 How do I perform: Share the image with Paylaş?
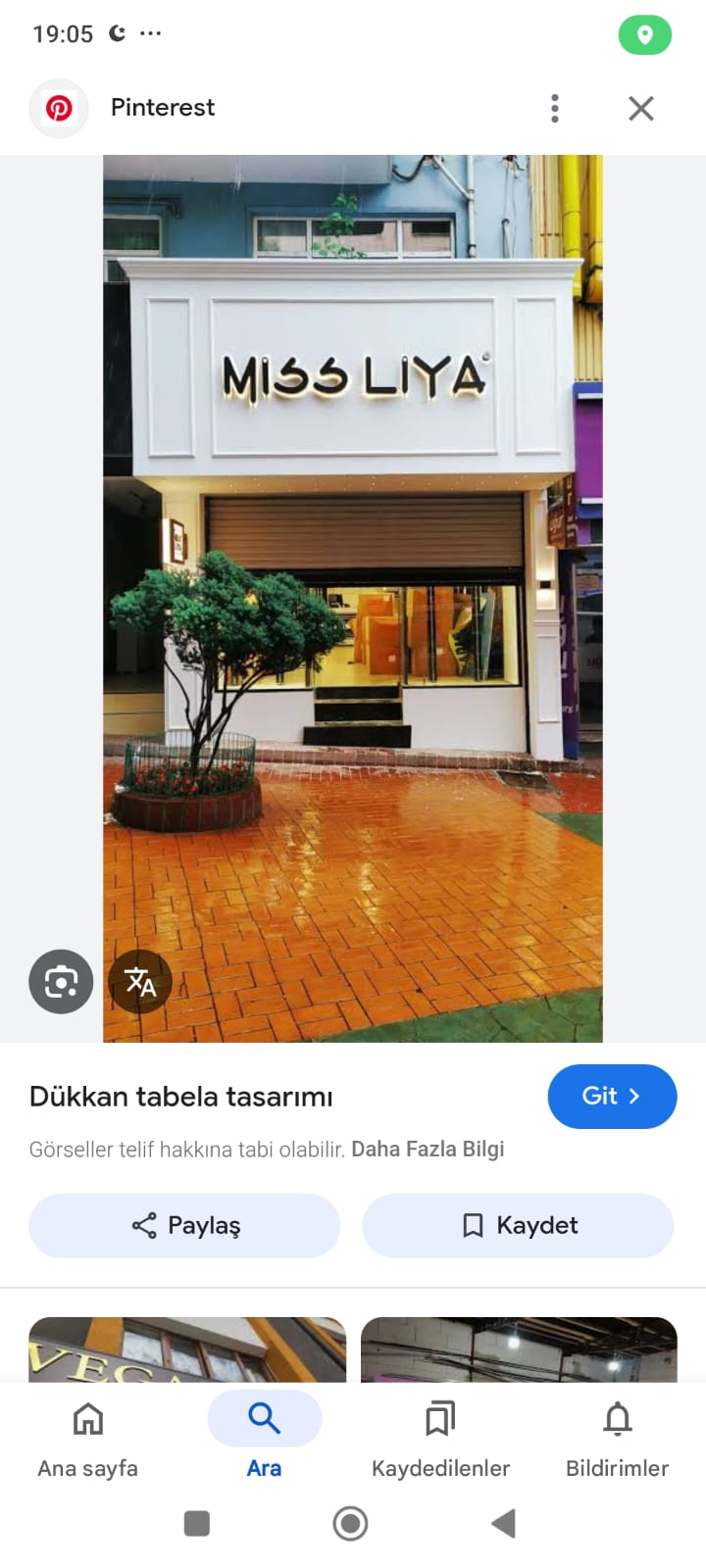[x=184, y=1225]
